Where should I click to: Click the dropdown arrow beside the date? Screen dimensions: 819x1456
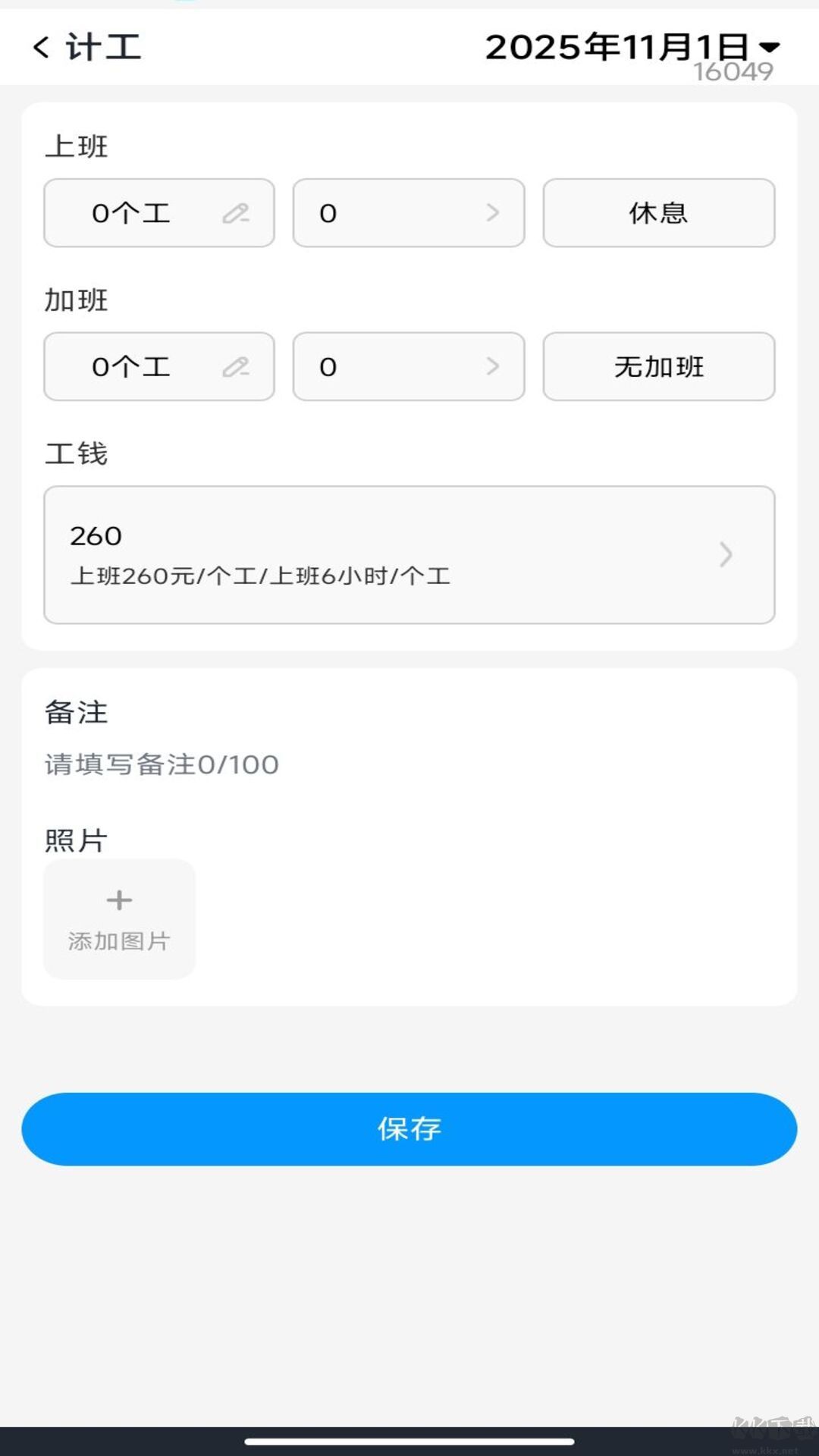tap(769, 47)
